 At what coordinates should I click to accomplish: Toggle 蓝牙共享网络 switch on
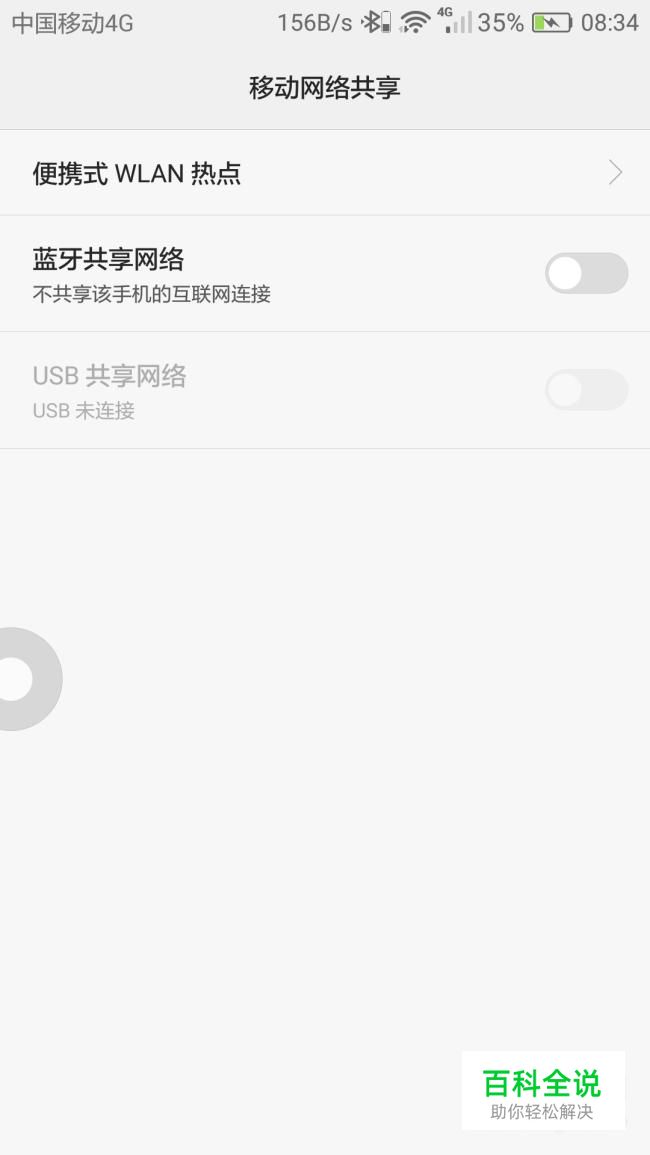point(587,273)
